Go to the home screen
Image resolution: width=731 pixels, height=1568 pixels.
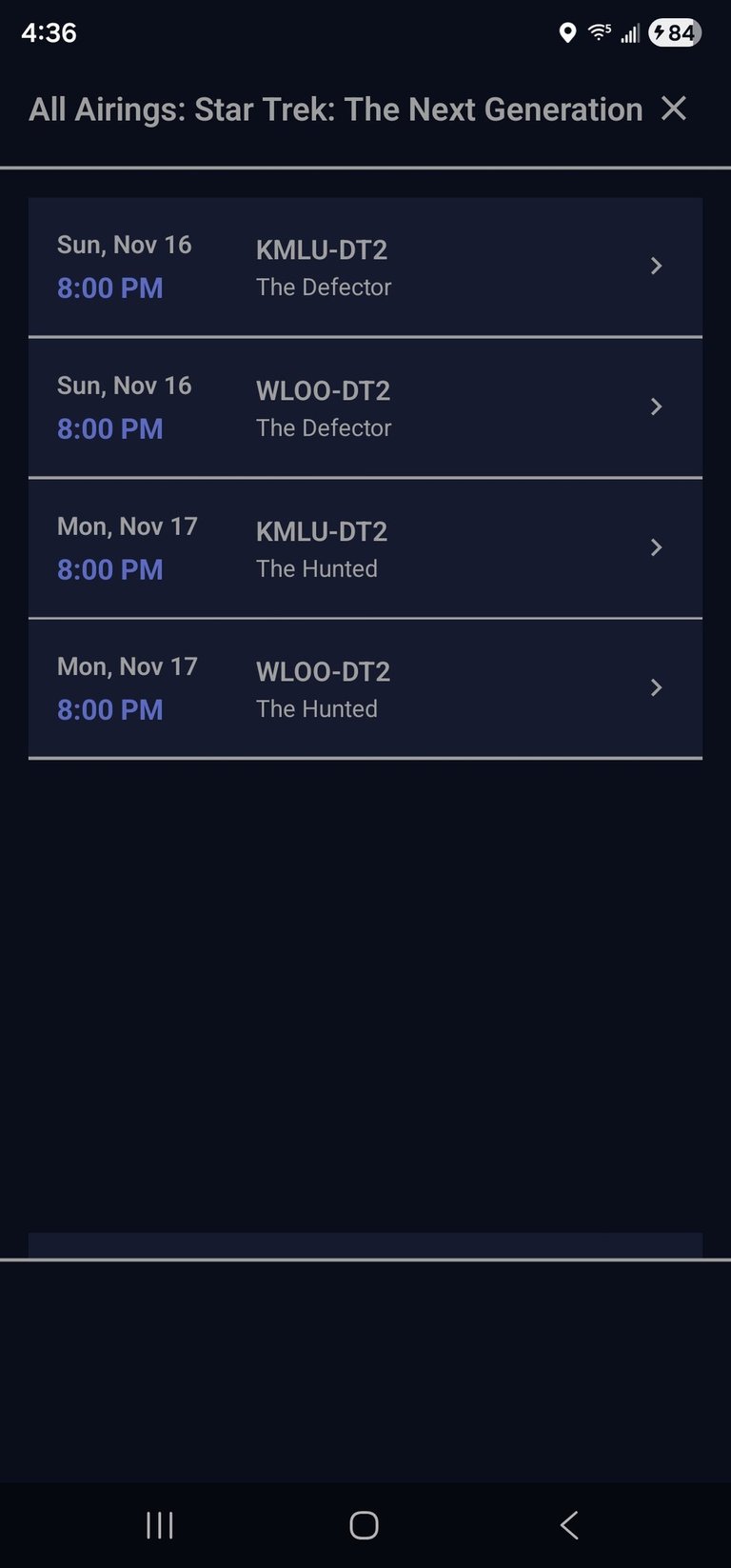[364, 1525]
